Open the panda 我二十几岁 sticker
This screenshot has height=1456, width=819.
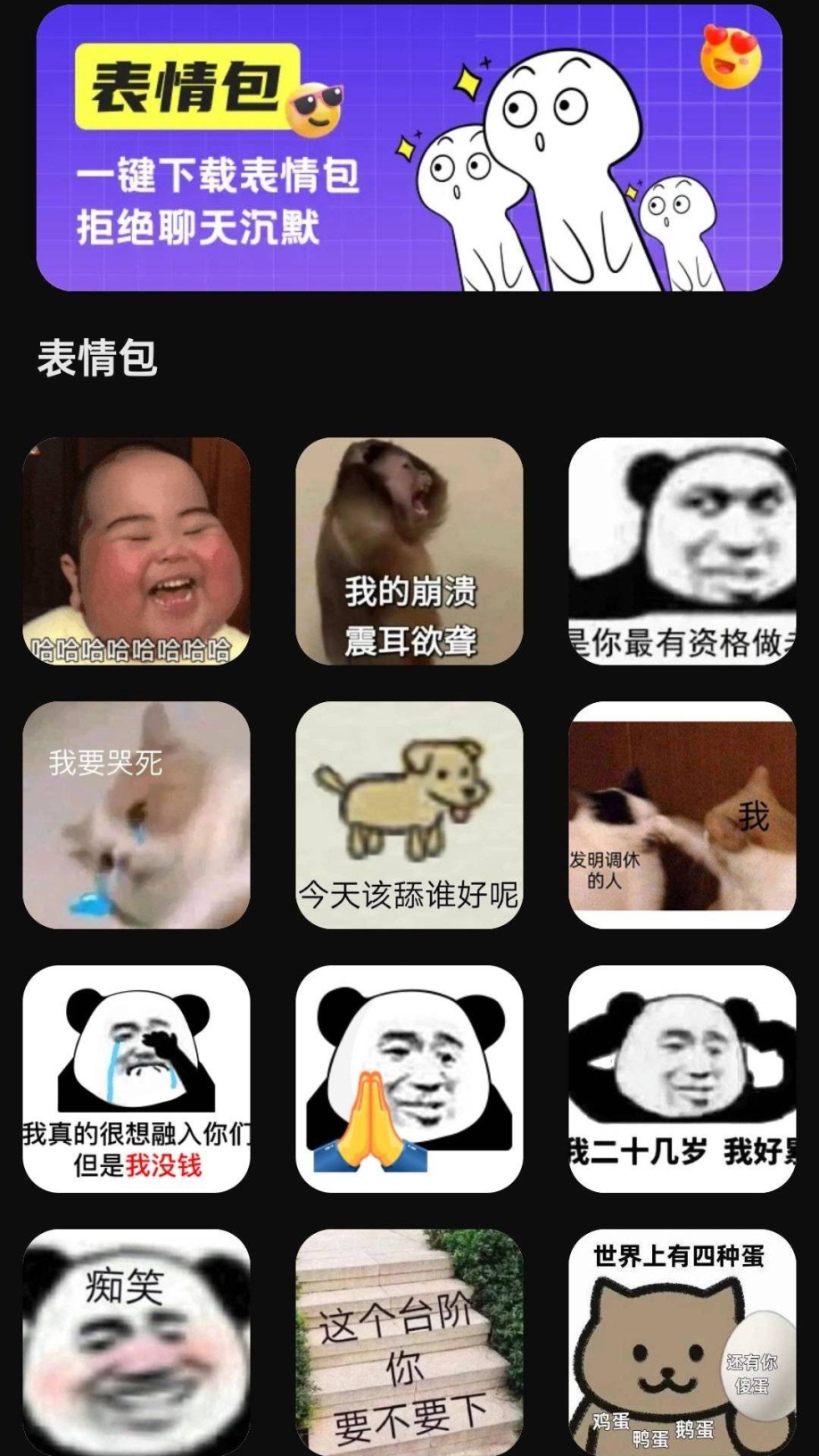click(682, 1079)
